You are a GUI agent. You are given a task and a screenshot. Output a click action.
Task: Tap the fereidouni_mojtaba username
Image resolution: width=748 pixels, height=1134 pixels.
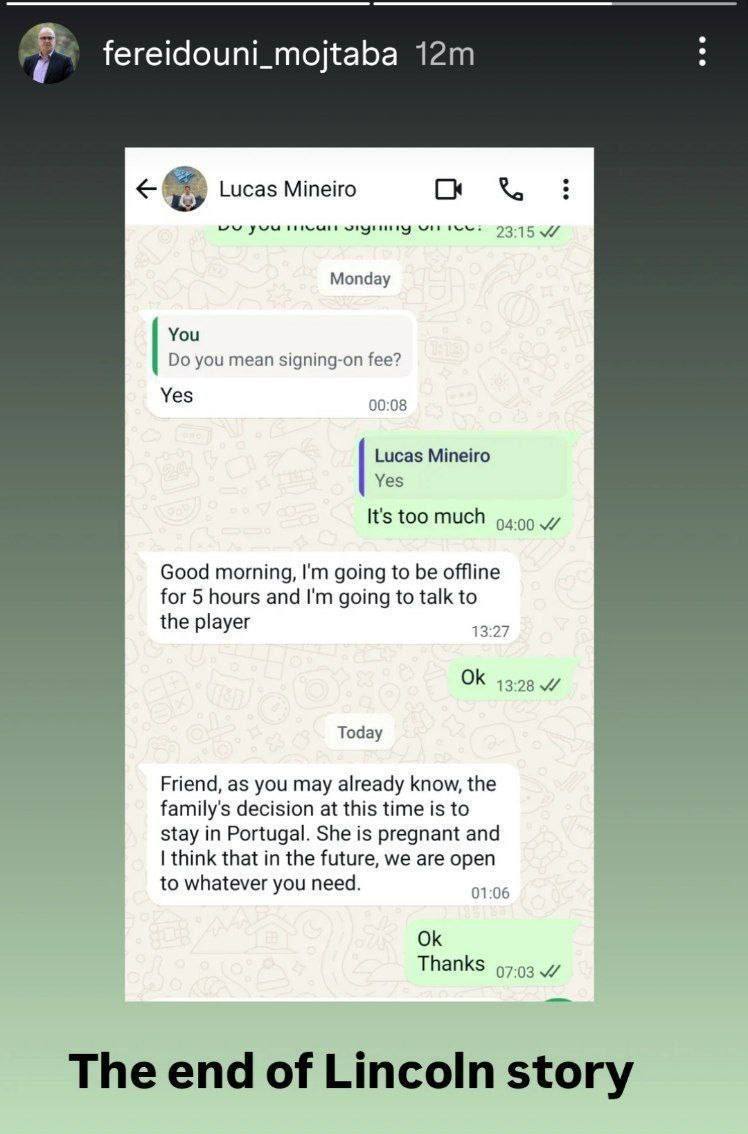click(250, 53)
